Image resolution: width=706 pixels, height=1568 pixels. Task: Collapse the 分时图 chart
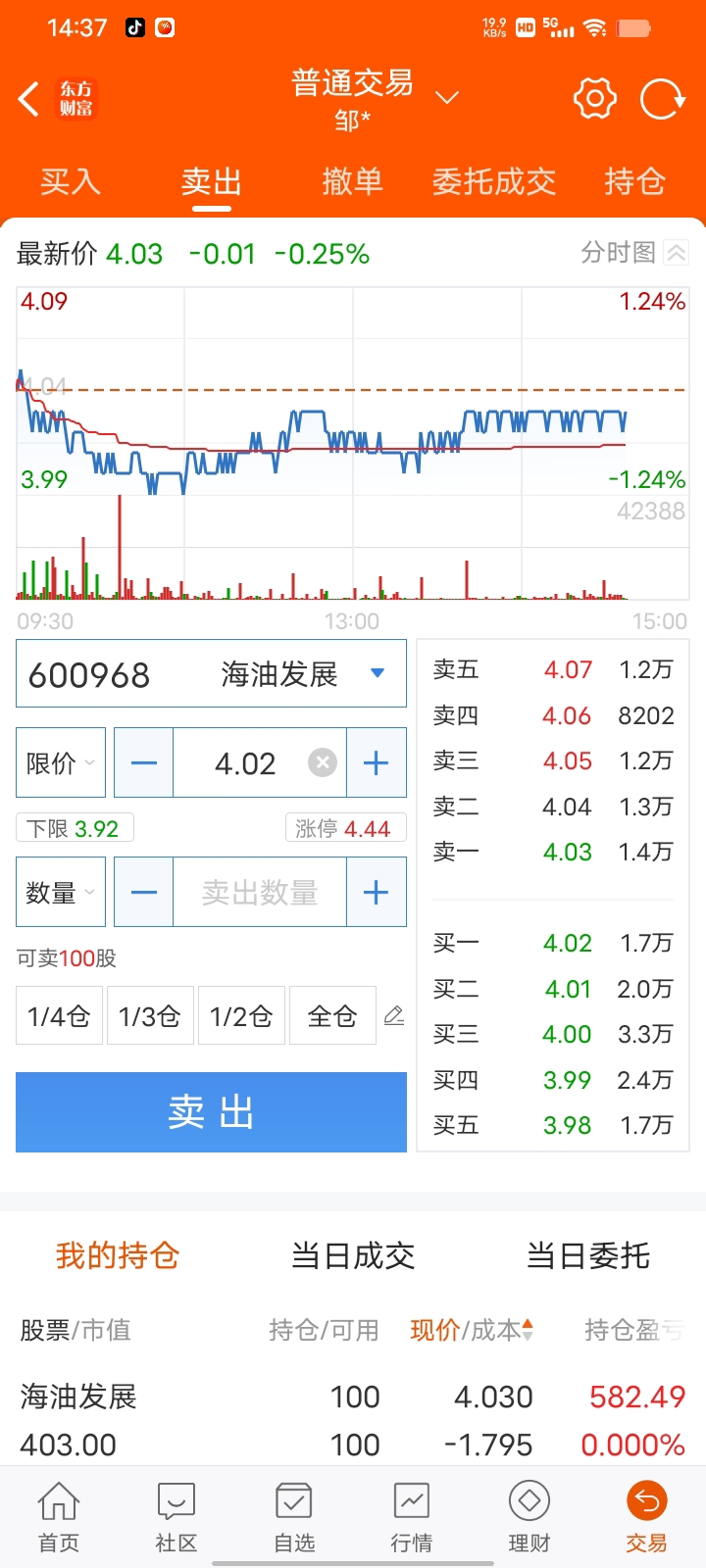[677, 253]
